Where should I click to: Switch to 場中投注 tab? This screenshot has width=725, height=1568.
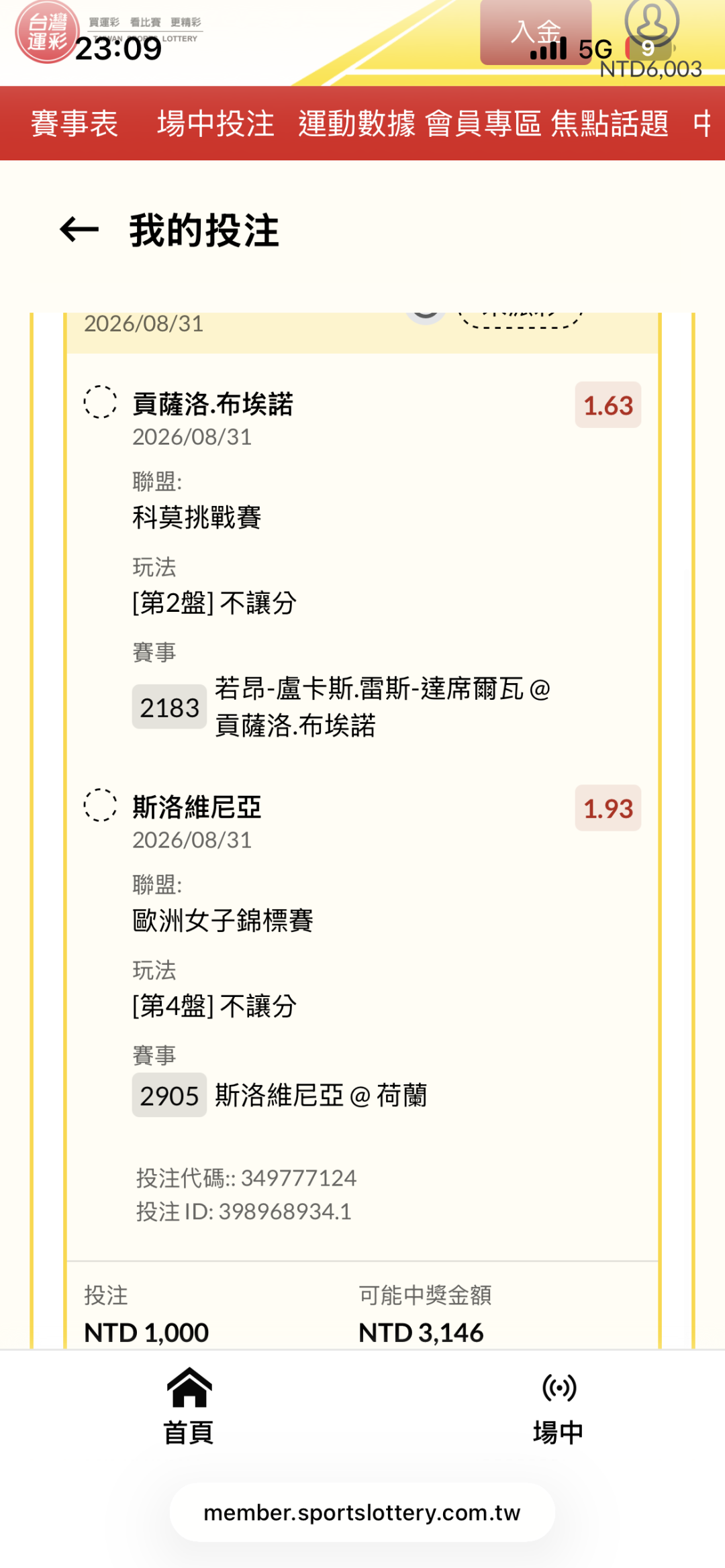click(x=215, y=123)
